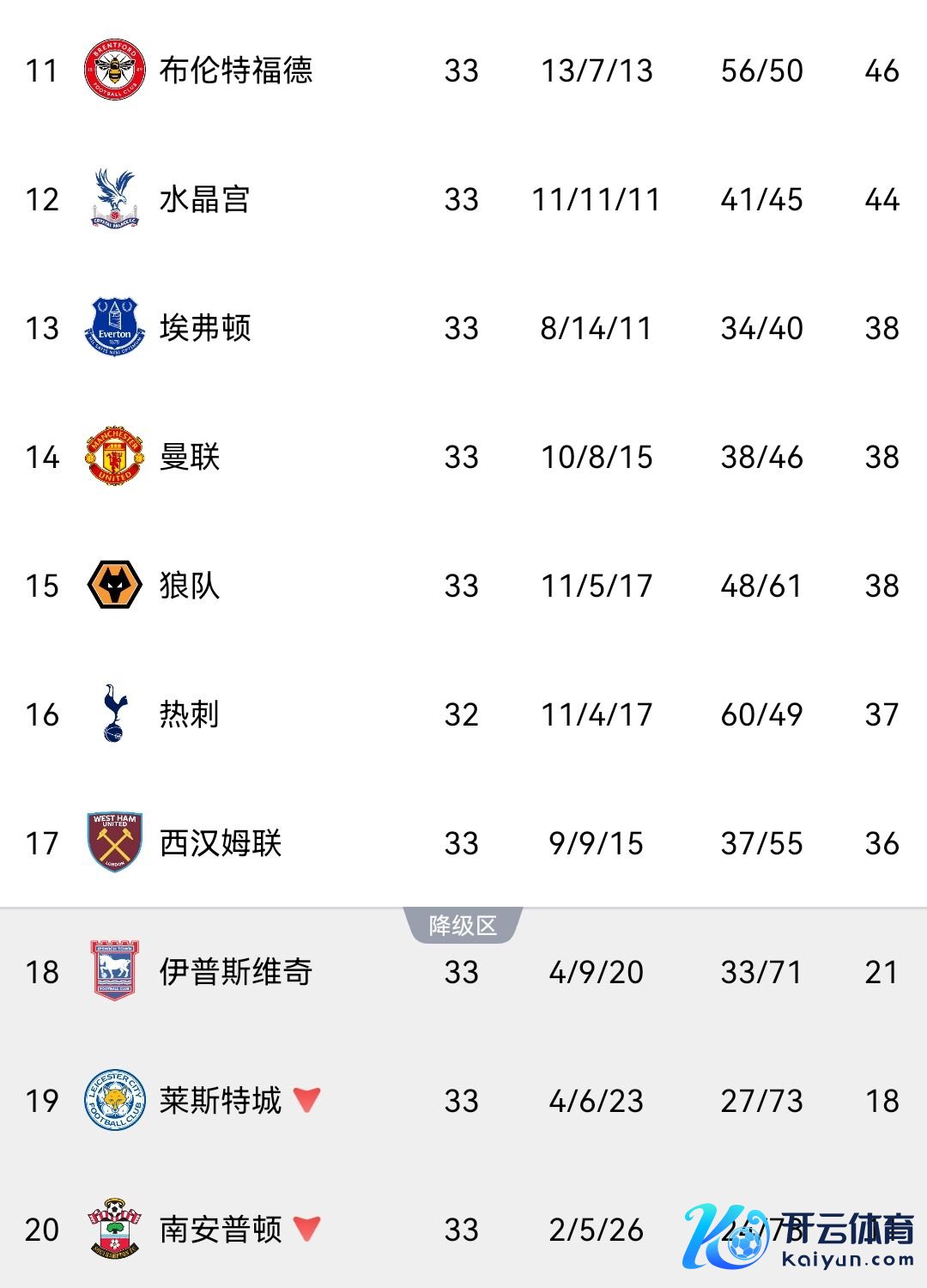This screenshot has width=927, height=1288.
Task: Open the 布伦特福德 team row
Action: (x=236, y=70)
